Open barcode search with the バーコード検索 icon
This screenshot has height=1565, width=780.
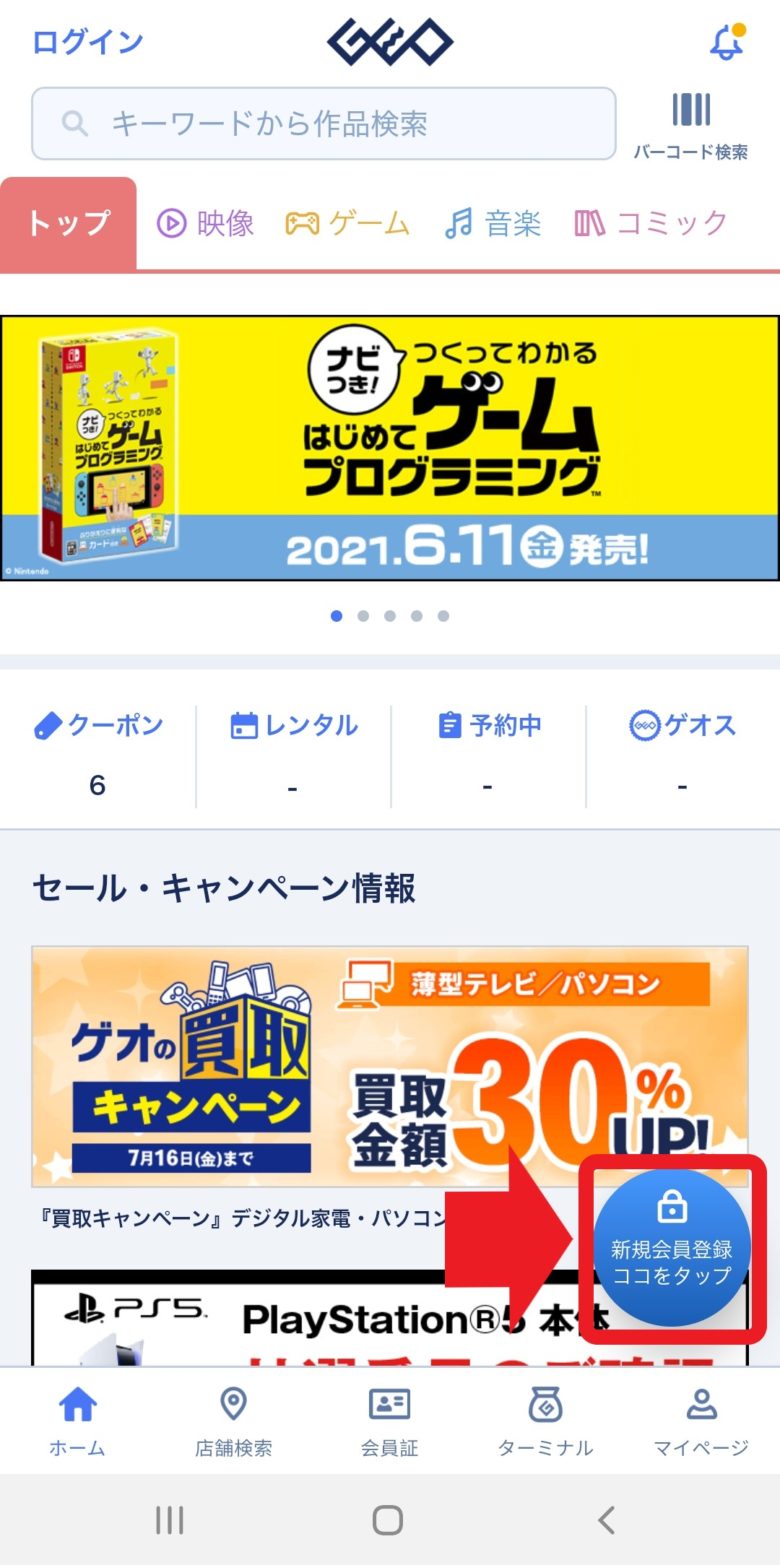click(x=691, y=113)
